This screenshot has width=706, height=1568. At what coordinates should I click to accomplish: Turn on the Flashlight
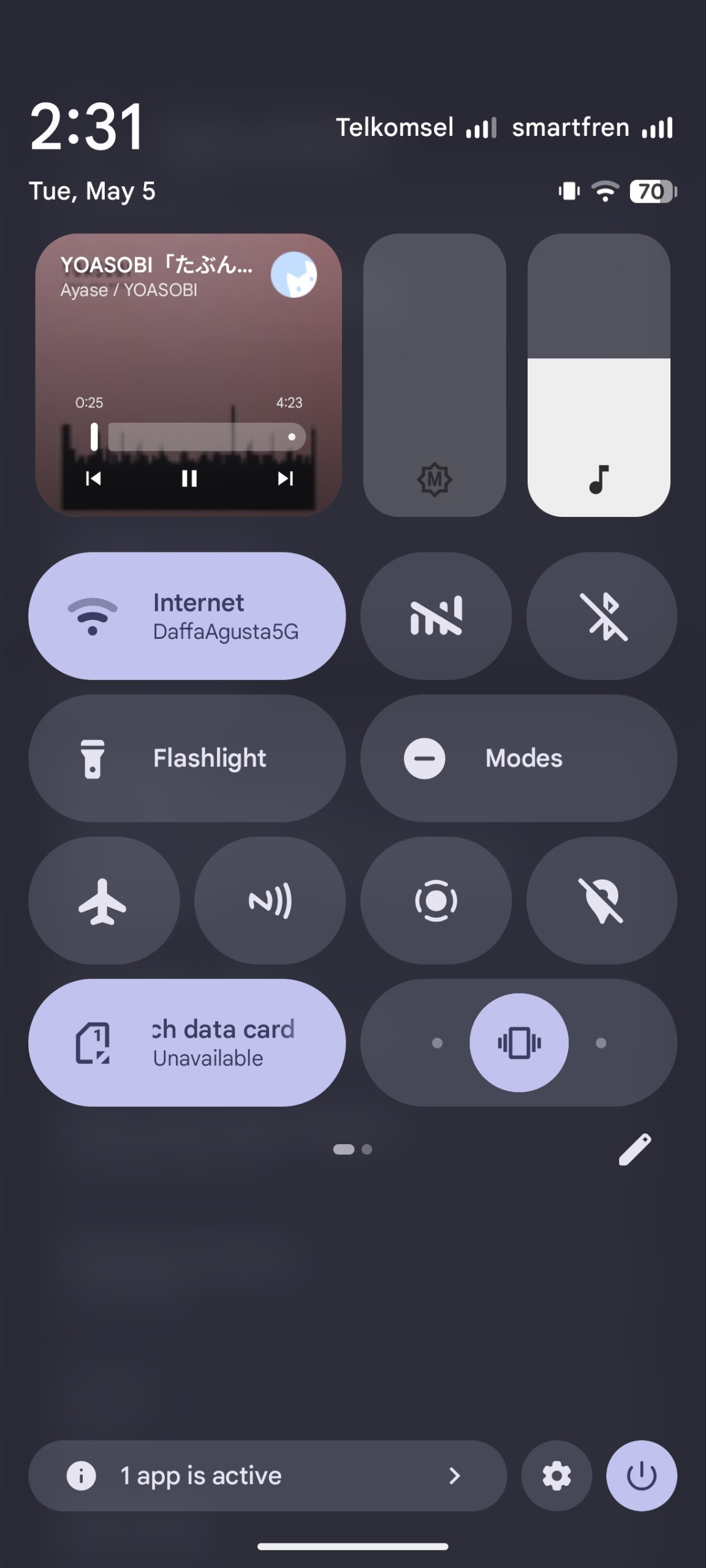click(x=187, y=758)
